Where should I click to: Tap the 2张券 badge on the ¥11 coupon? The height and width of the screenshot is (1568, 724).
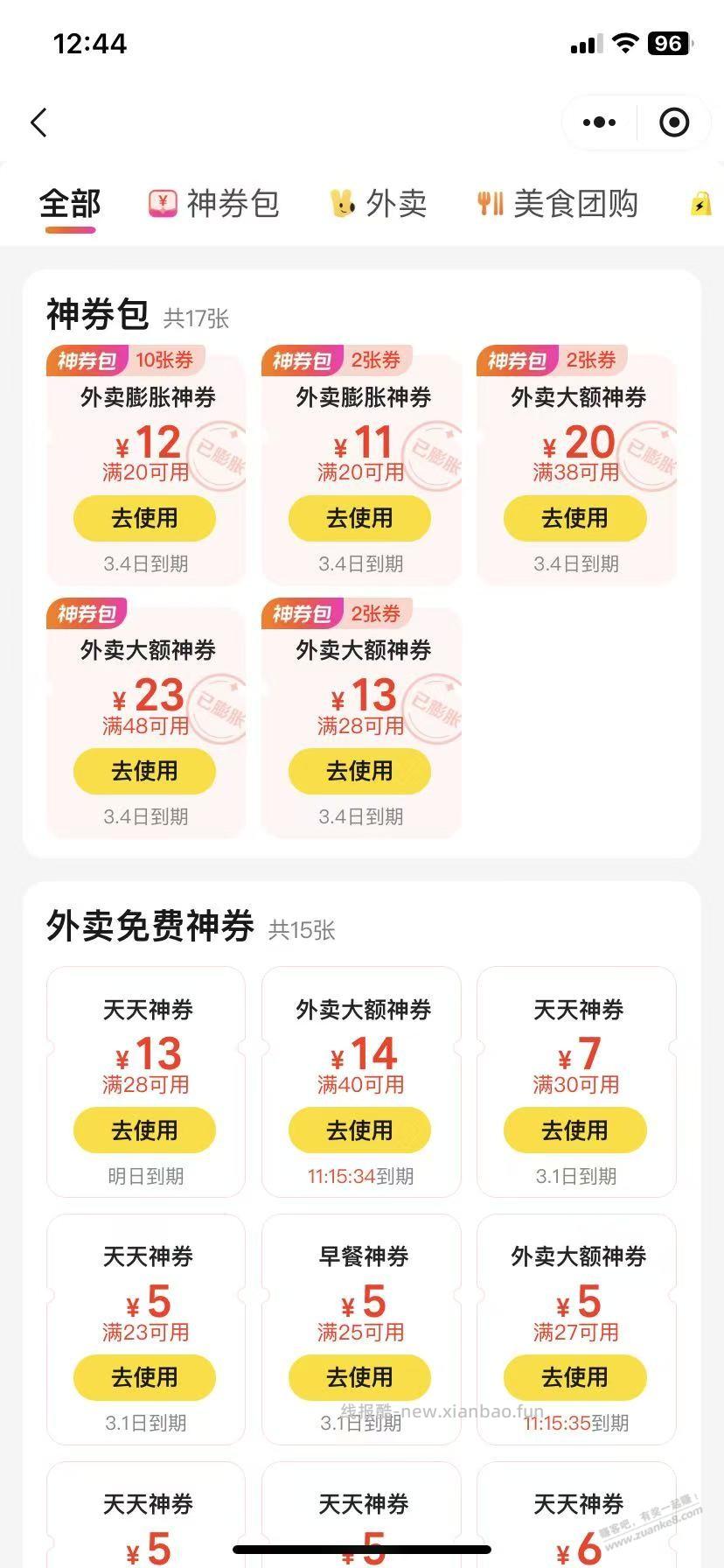click(x=376, y=360)
